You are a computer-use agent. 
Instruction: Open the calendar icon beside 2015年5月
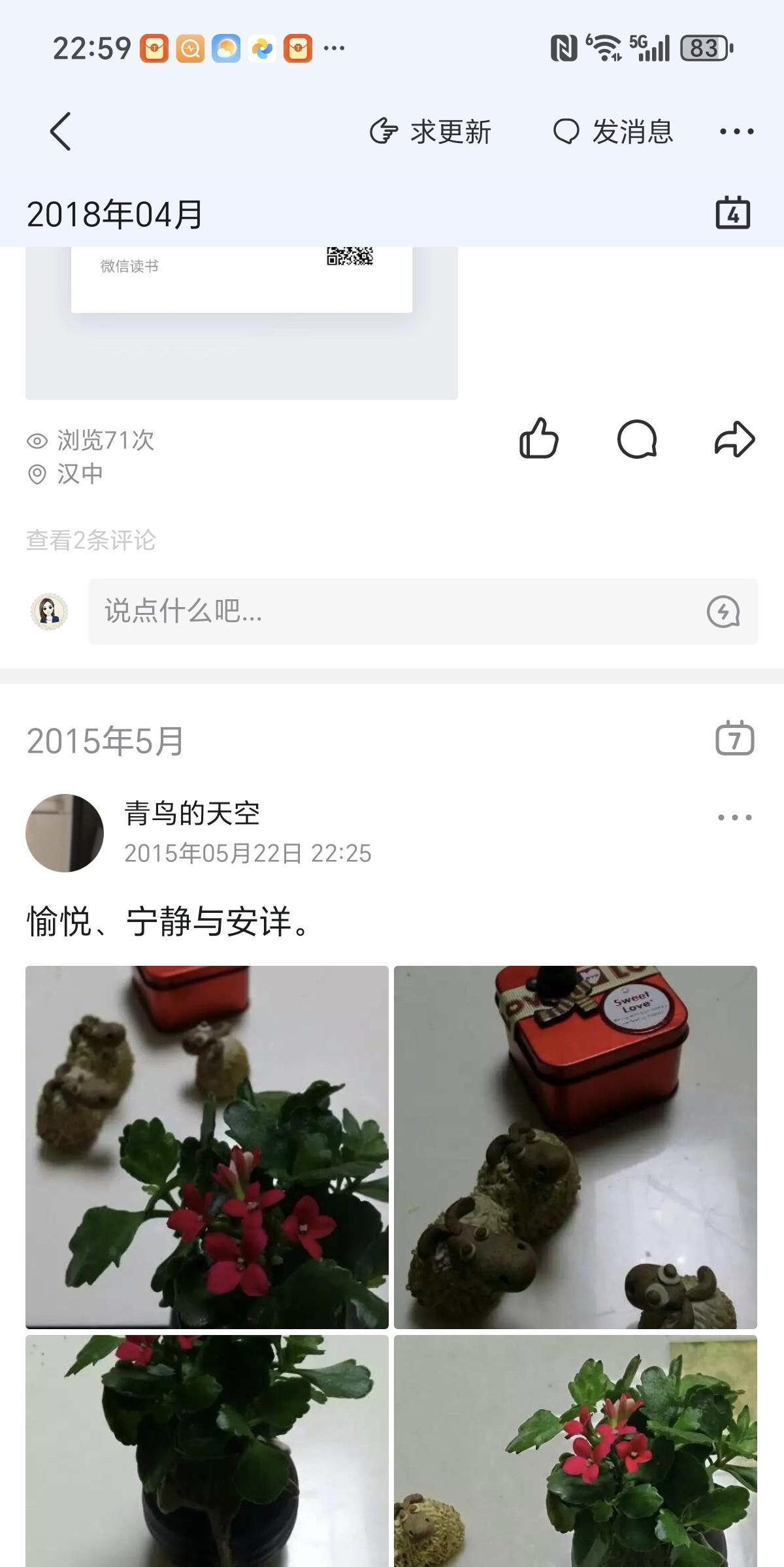(x=735, y=739)
